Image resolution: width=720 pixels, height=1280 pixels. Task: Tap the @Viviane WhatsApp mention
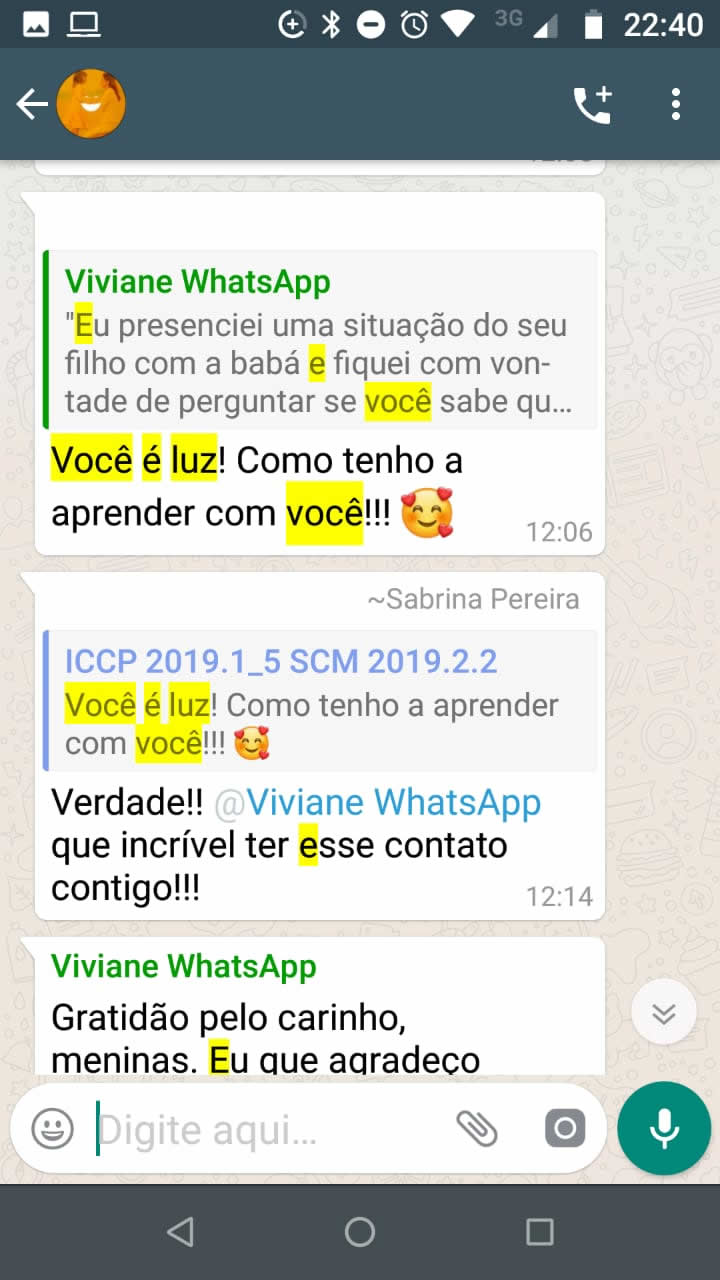(378, 802)
